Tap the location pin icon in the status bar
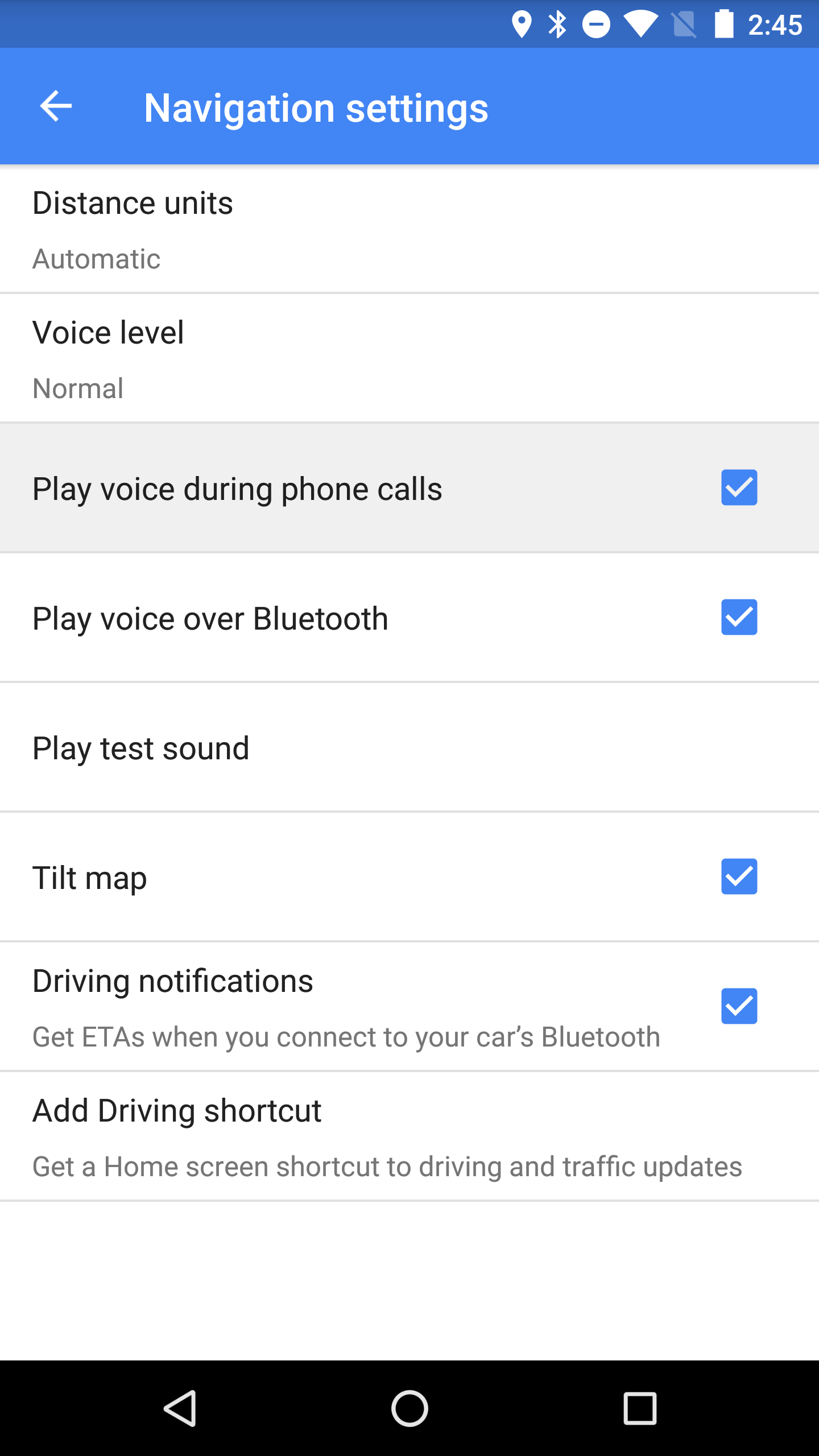Viewport: 819px width, 1456px height. 521,23
